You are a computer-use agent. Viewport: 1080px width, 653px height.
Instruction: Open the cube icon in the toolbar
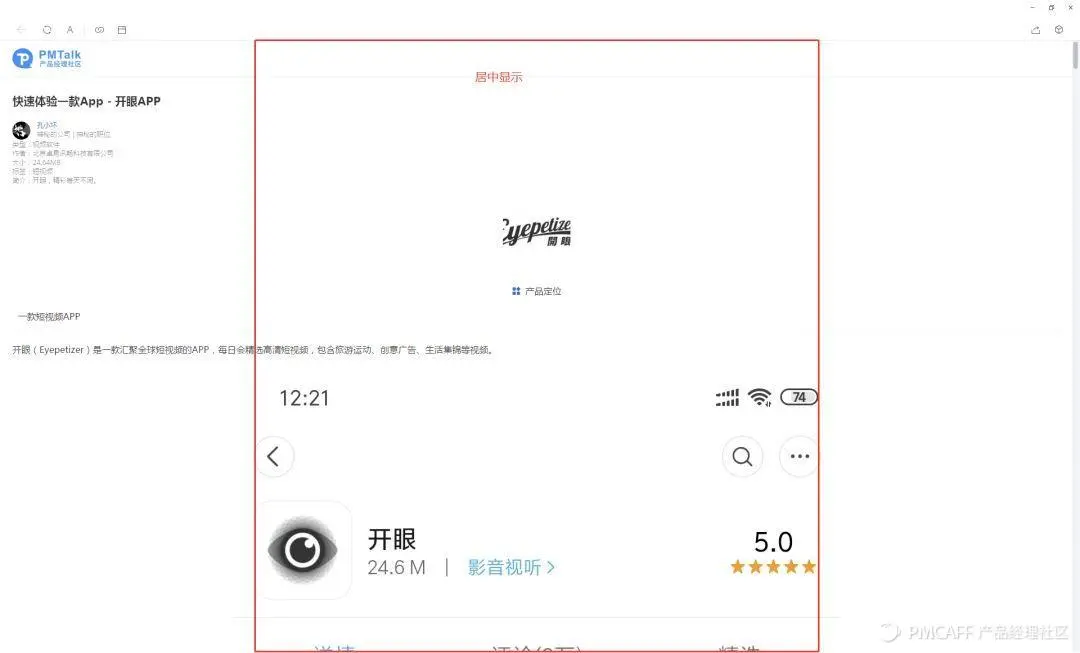[1059, 30]
